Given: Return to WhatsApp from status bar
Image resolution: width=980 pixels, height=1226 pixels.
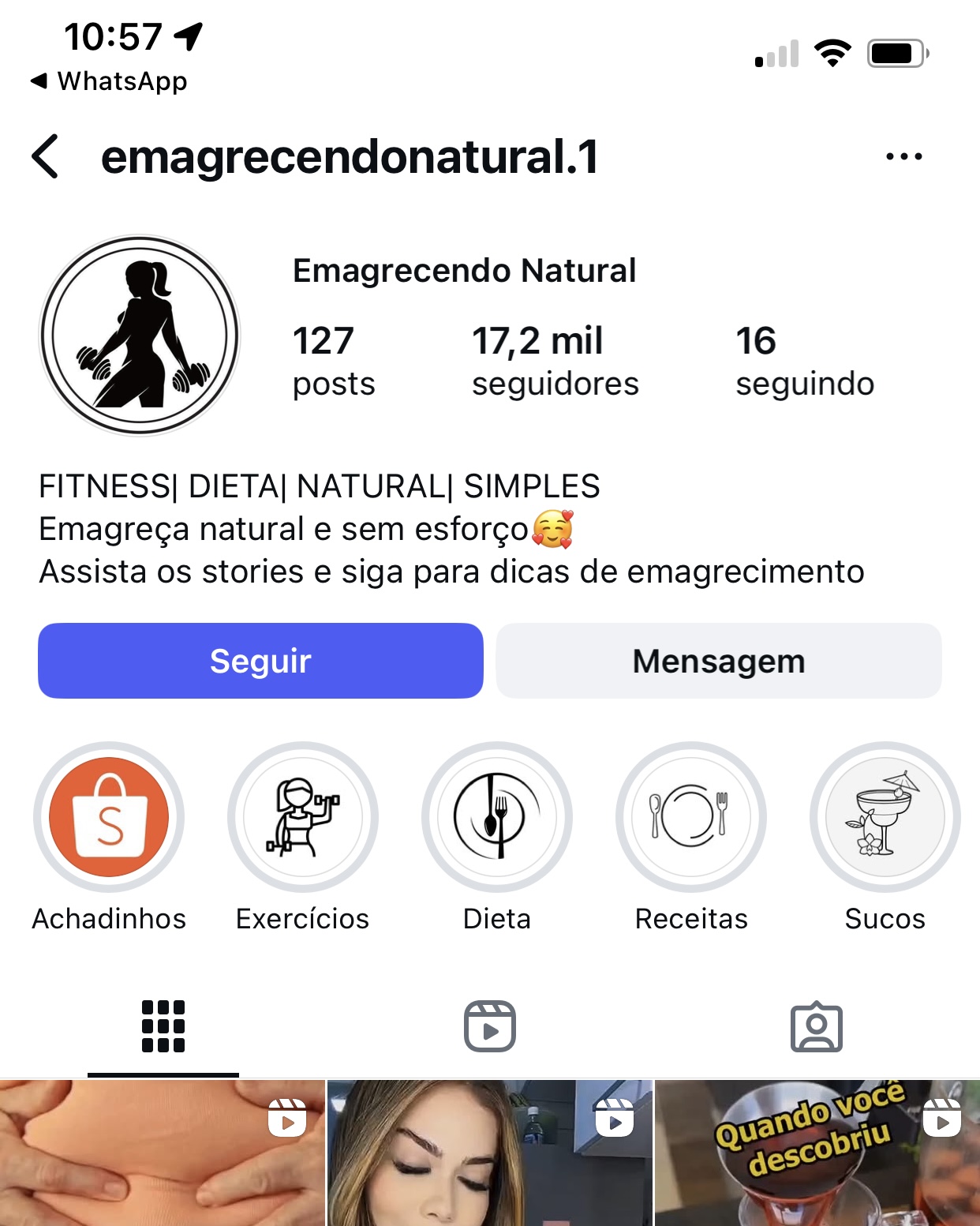Looking at the screenshot, I should [109, 81].
